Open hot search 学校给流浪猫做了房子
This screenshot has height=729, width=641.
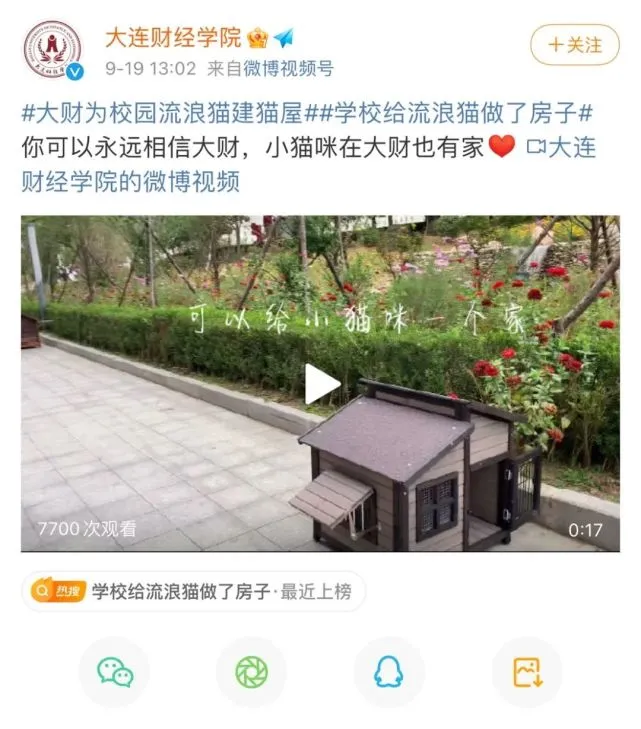point(180,591)
